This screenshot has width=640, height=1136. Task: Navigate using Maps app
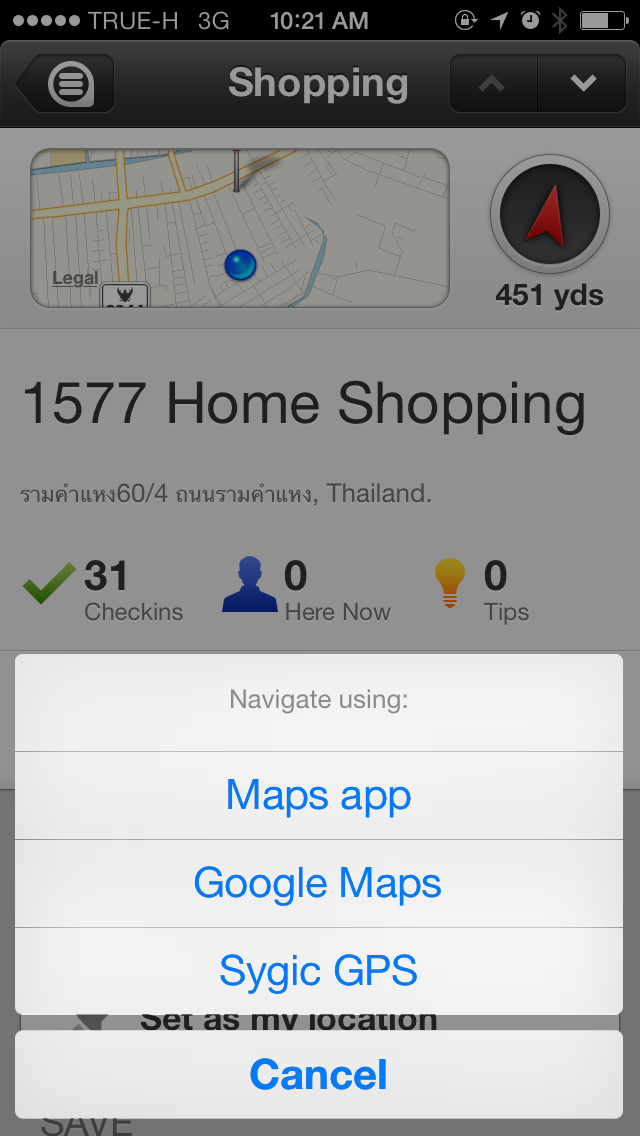(318, 796)
